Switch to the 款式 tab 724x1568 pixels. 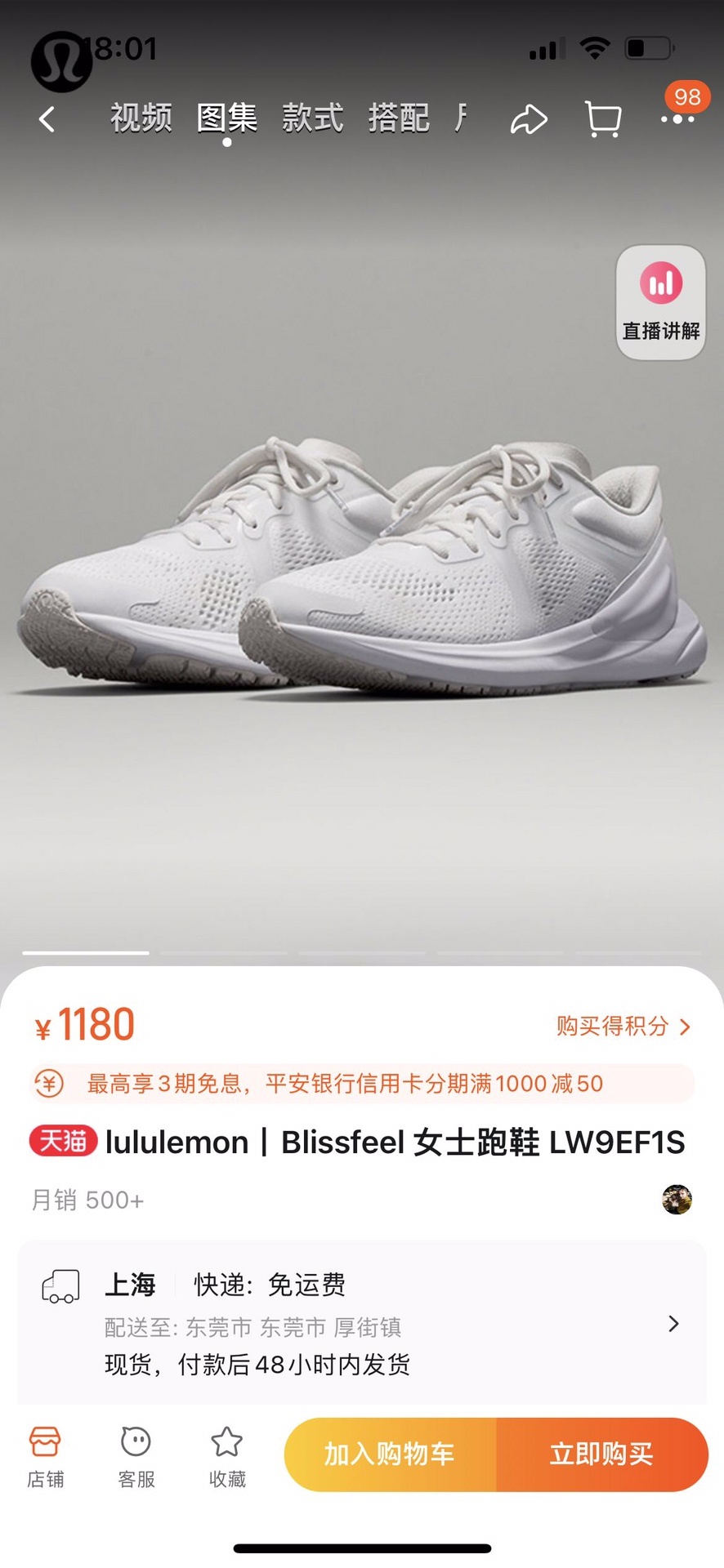point(313,118)
